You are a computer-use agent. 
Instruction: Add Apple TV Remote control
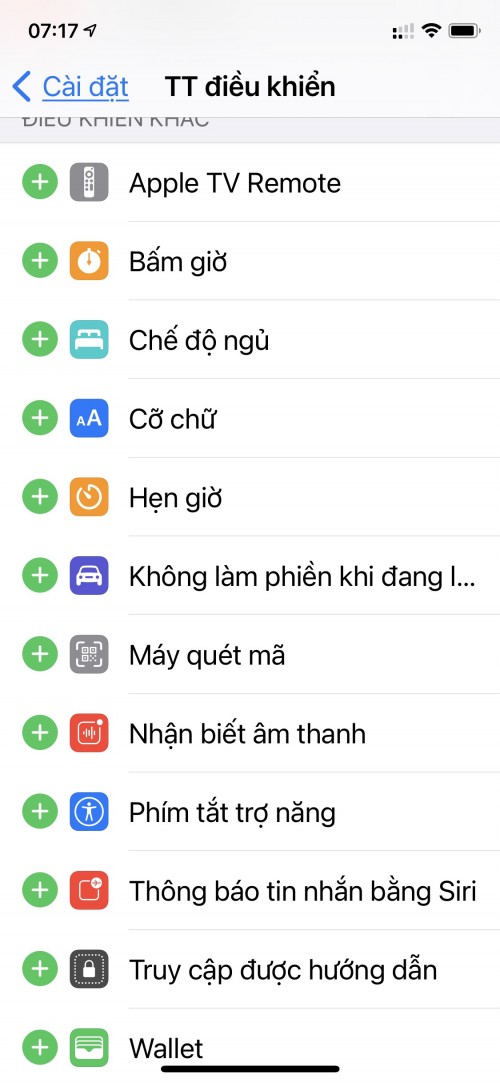[x=40, y=182]
